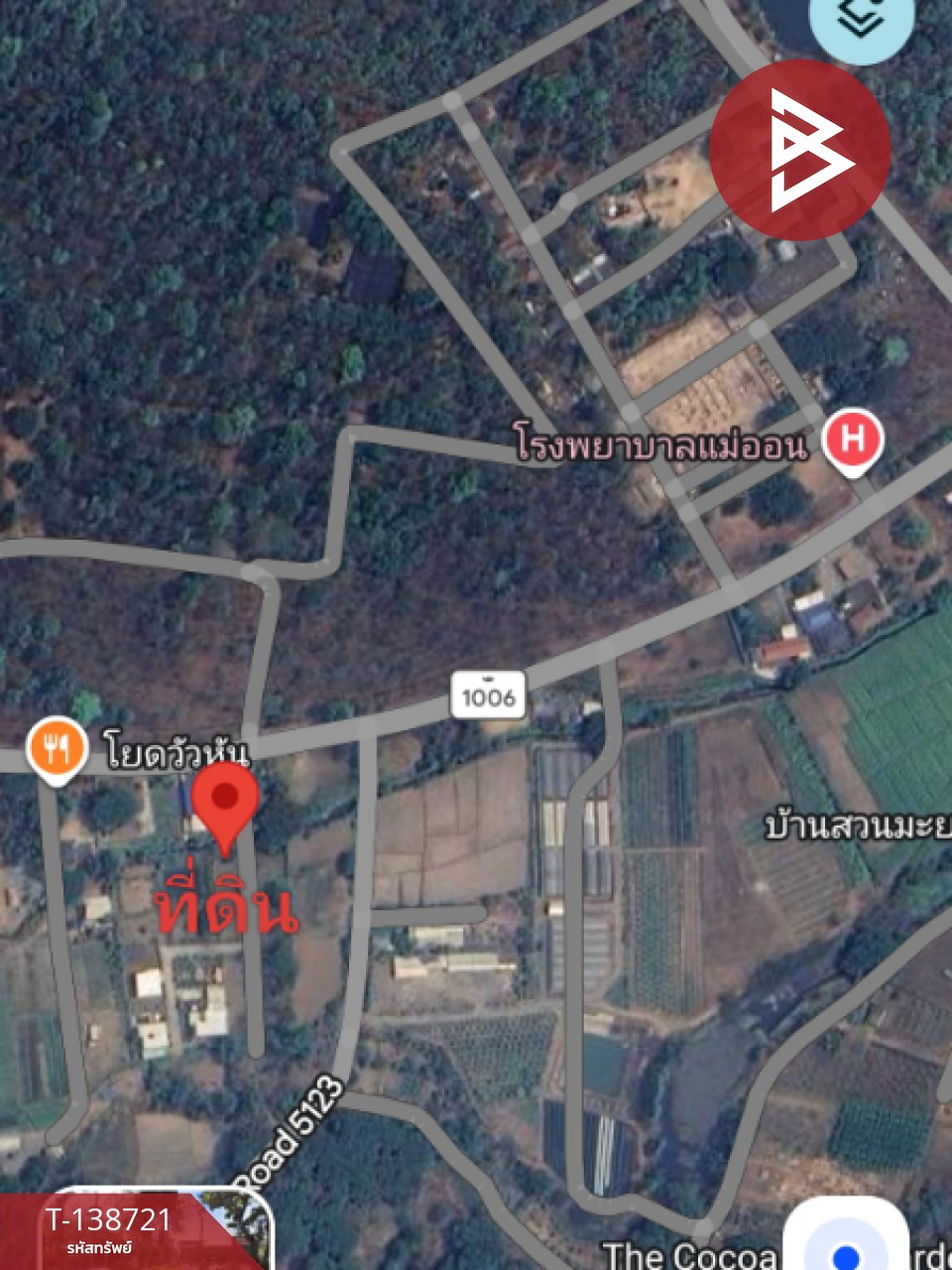
Task: Select the โรงพยาบาลแม่ออน place name
Action: (657, 441)
